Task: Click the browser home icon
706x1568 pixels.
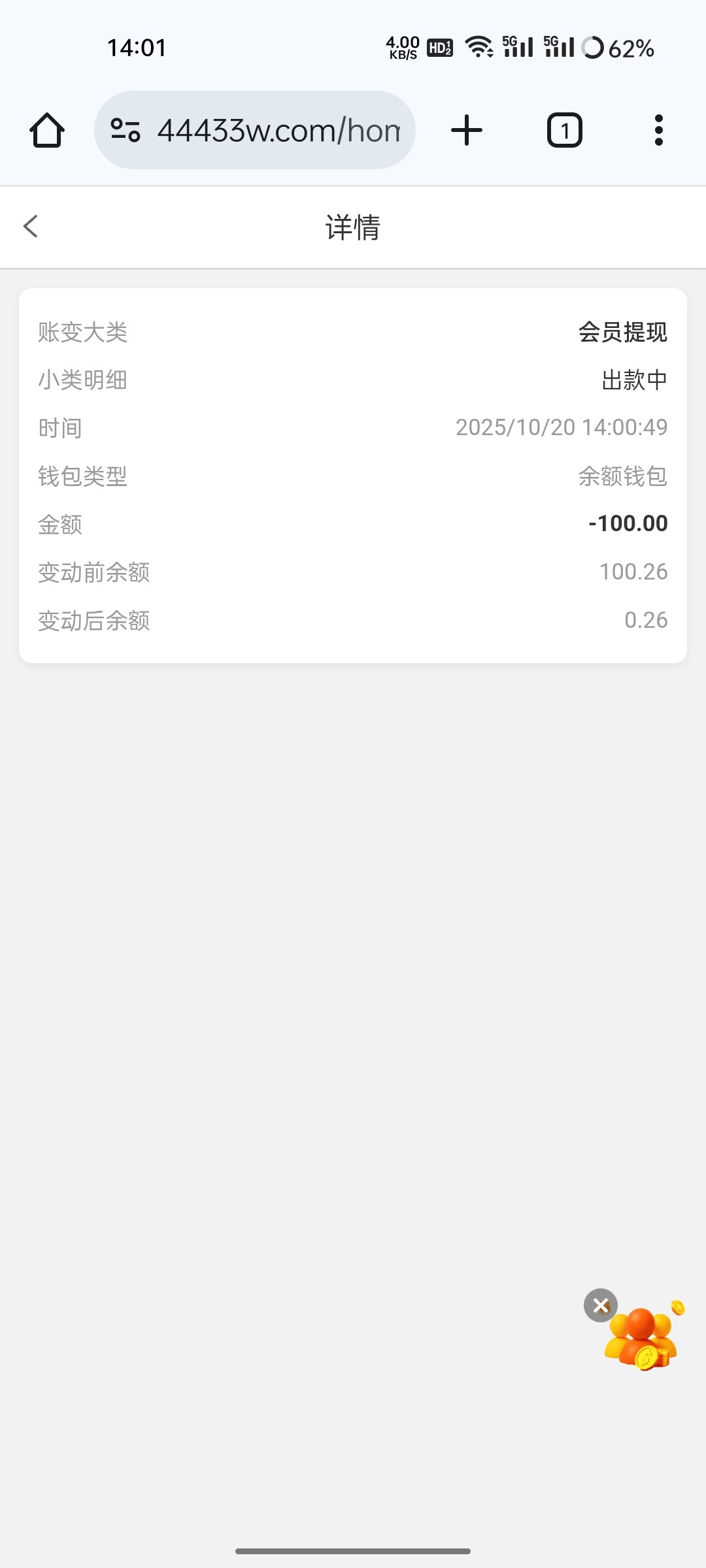Action: tap(46, 129)
